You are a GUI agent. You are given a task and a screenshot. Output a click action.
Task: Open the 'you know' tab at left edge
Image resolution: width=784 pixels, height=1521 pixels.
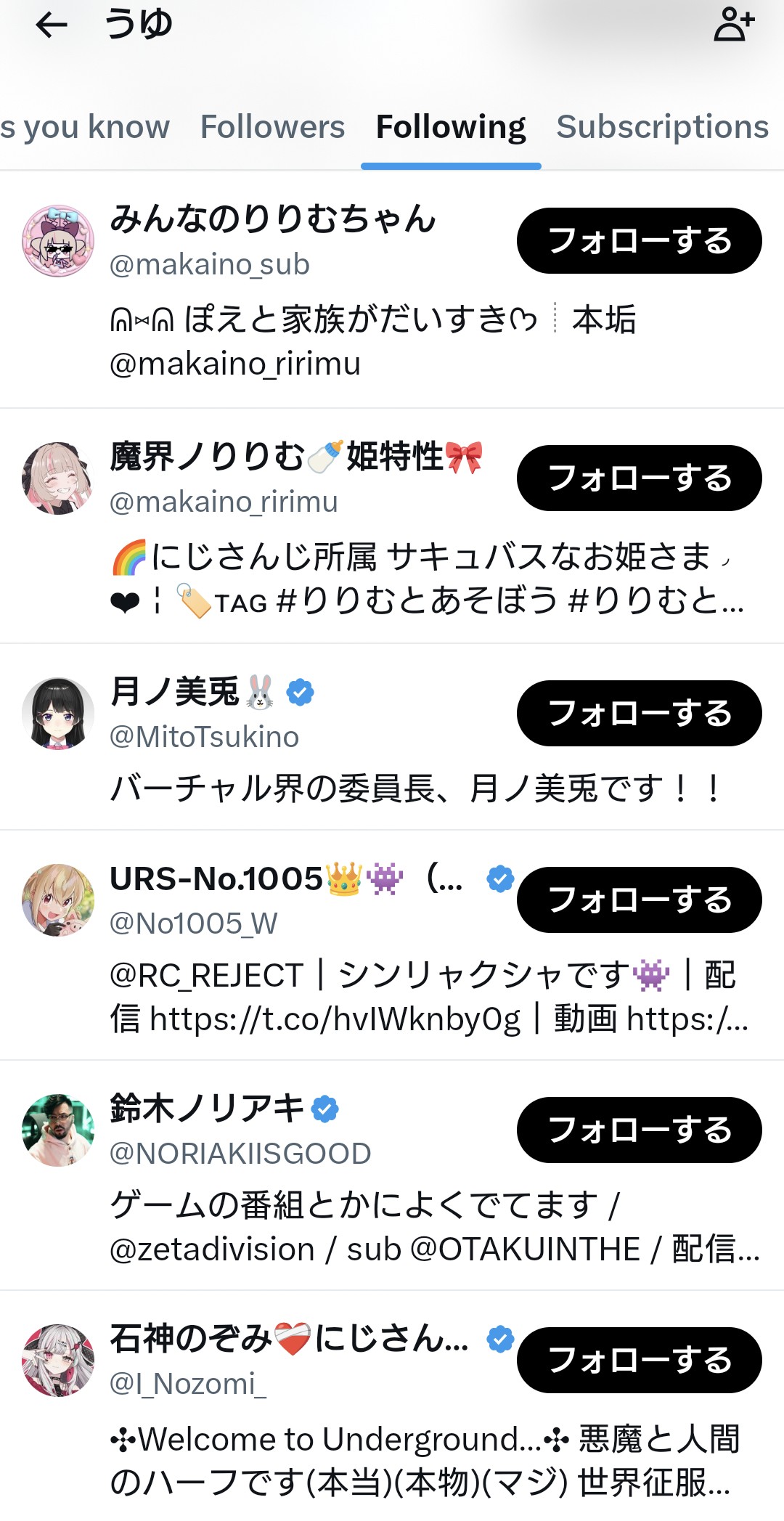point(85,127)
